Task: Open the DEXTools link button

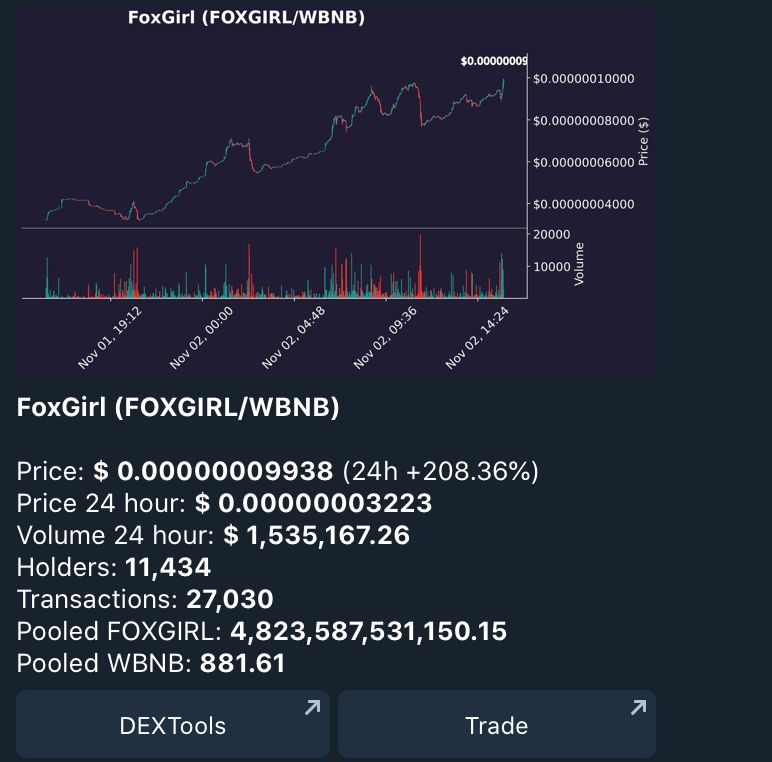Action: [x=173, y=724]
